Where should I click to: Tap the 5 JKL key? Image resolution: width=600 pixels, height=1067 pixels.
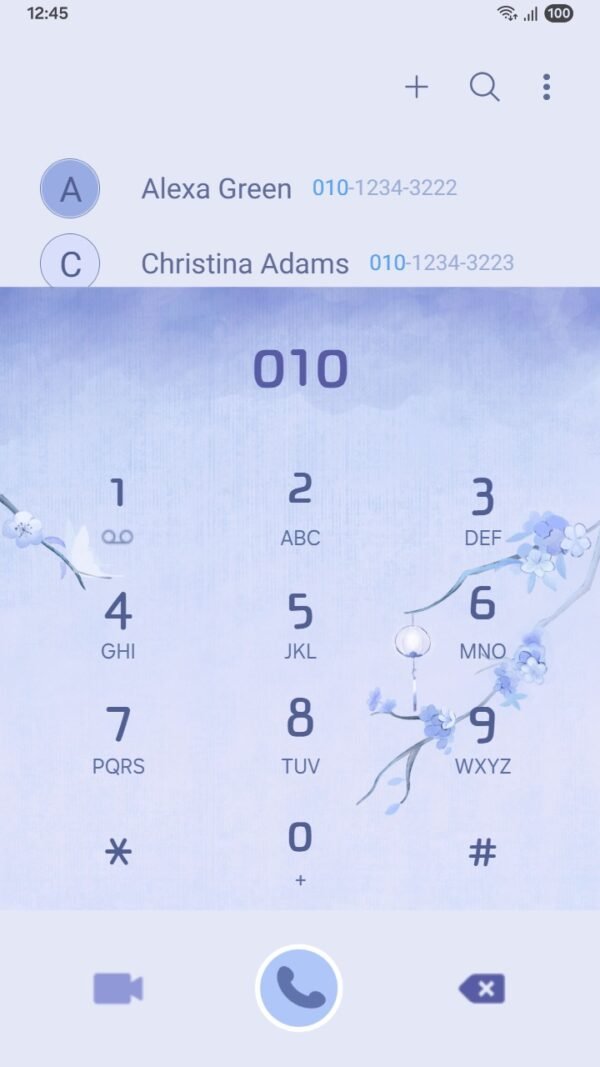[x=300, y=625]
